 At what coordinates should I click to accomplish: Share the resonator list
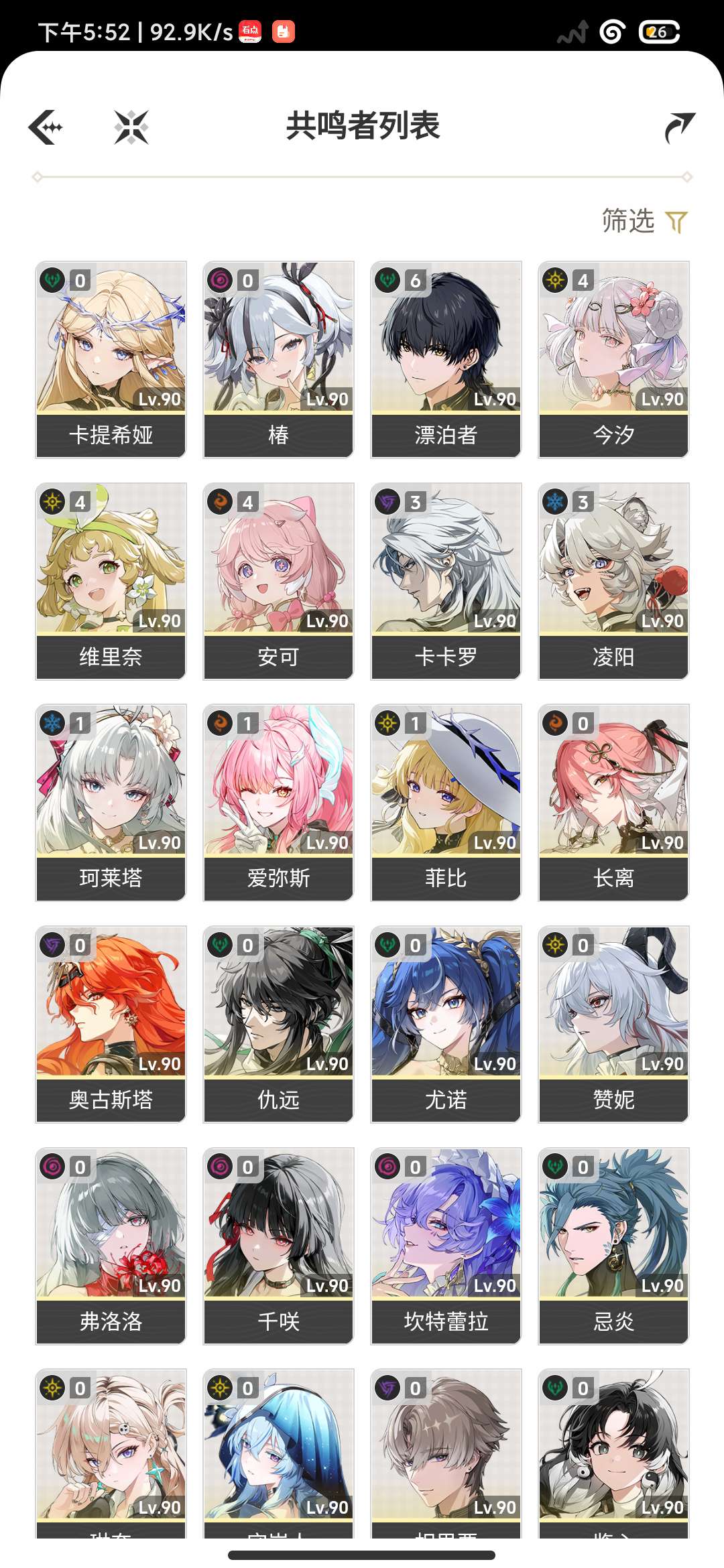pyautogui.click(x=680, y=127)
